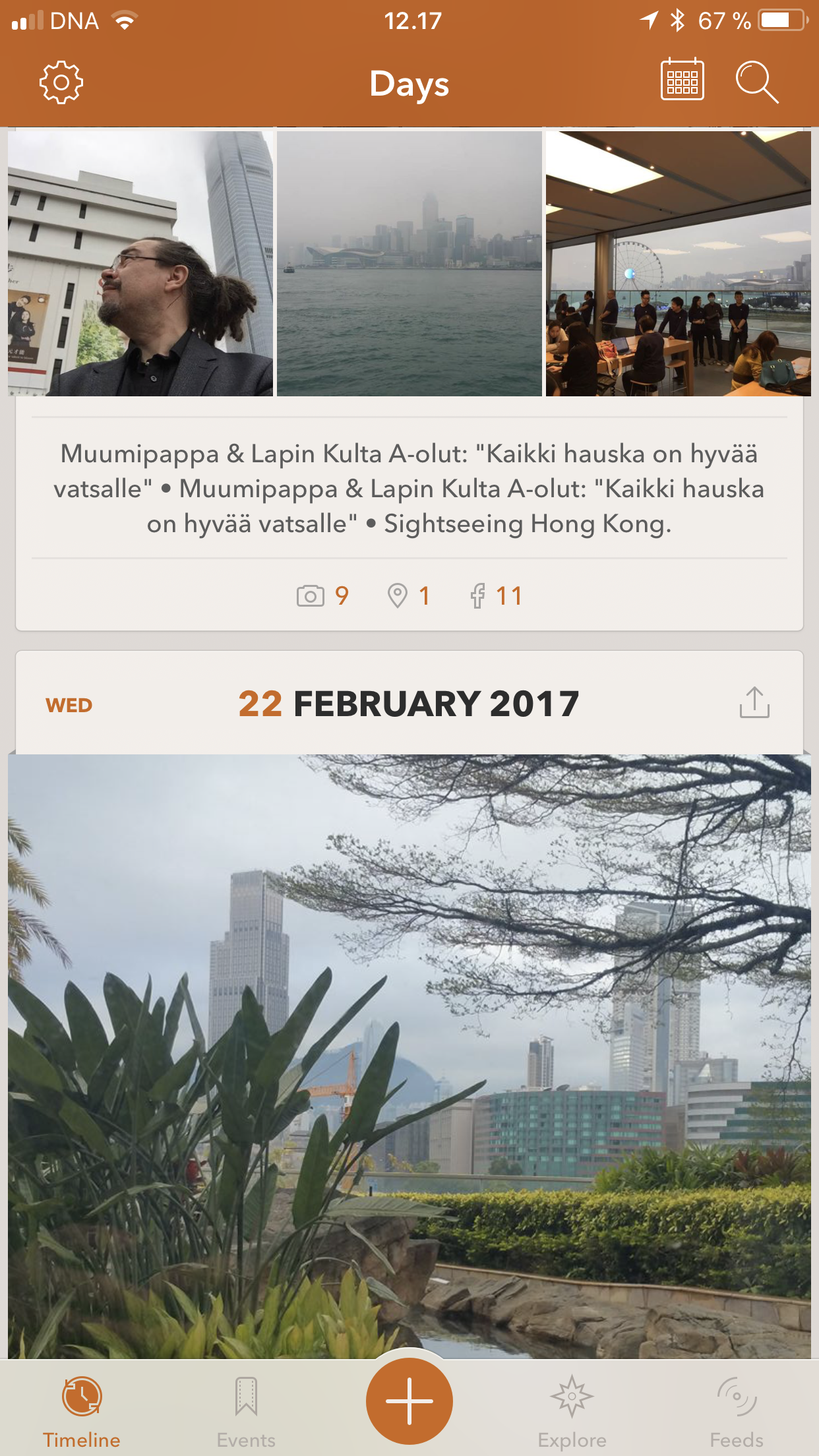The image size is (819, 1456).
Task: Open the garden skyline photo under 22 February
Action: (409, 1055)
